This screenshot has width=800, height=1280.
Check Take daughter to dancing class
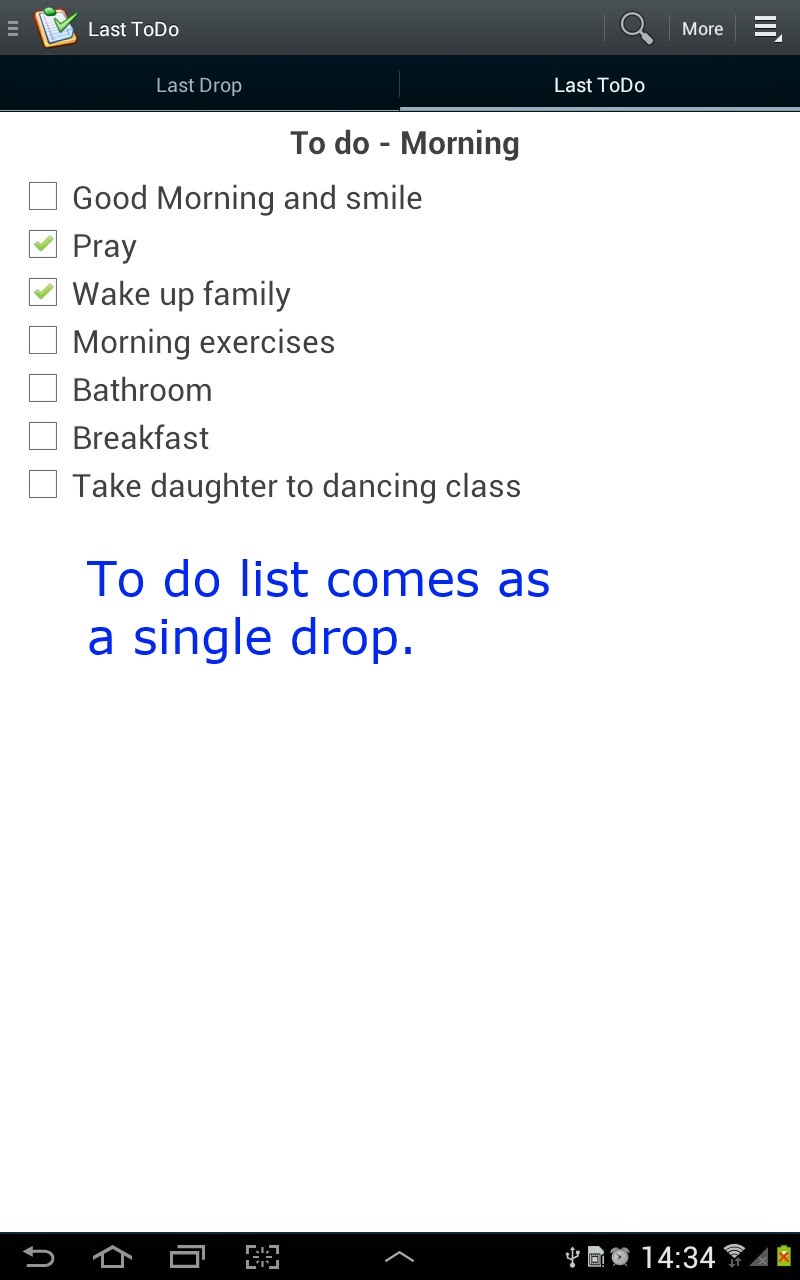point(42,484)
